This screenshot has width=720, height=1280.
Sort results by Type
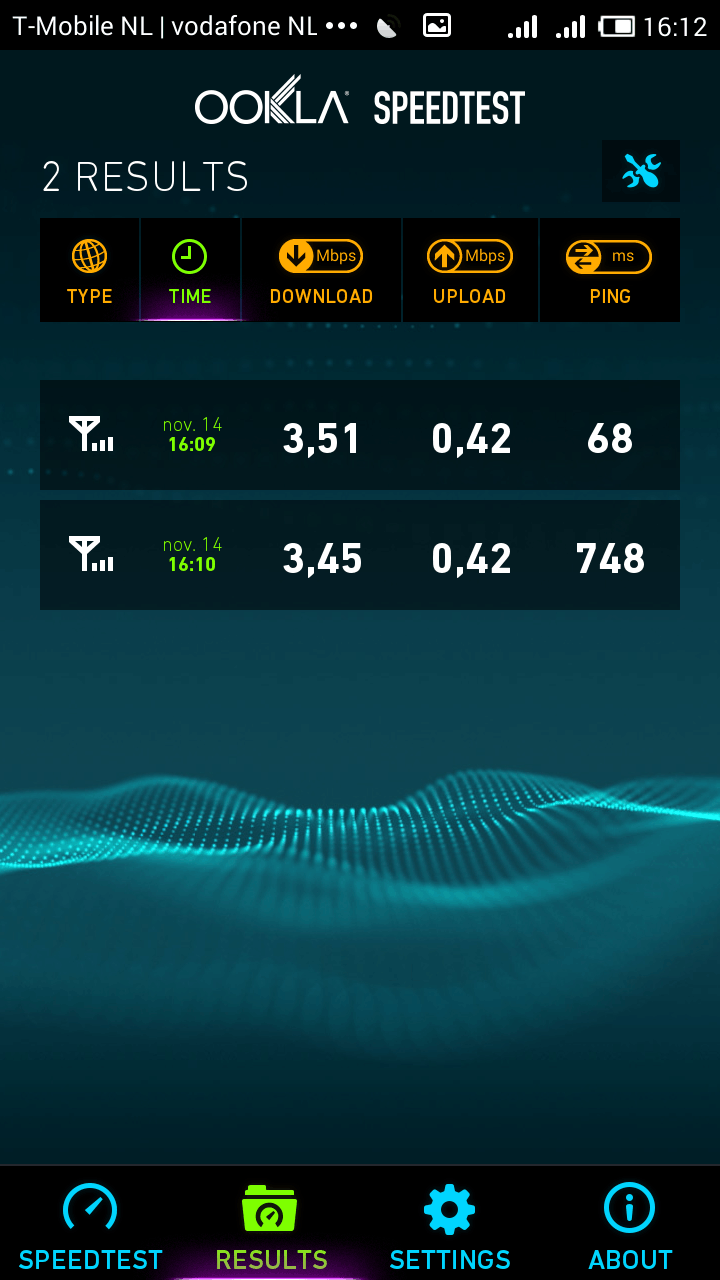[90, 271]
